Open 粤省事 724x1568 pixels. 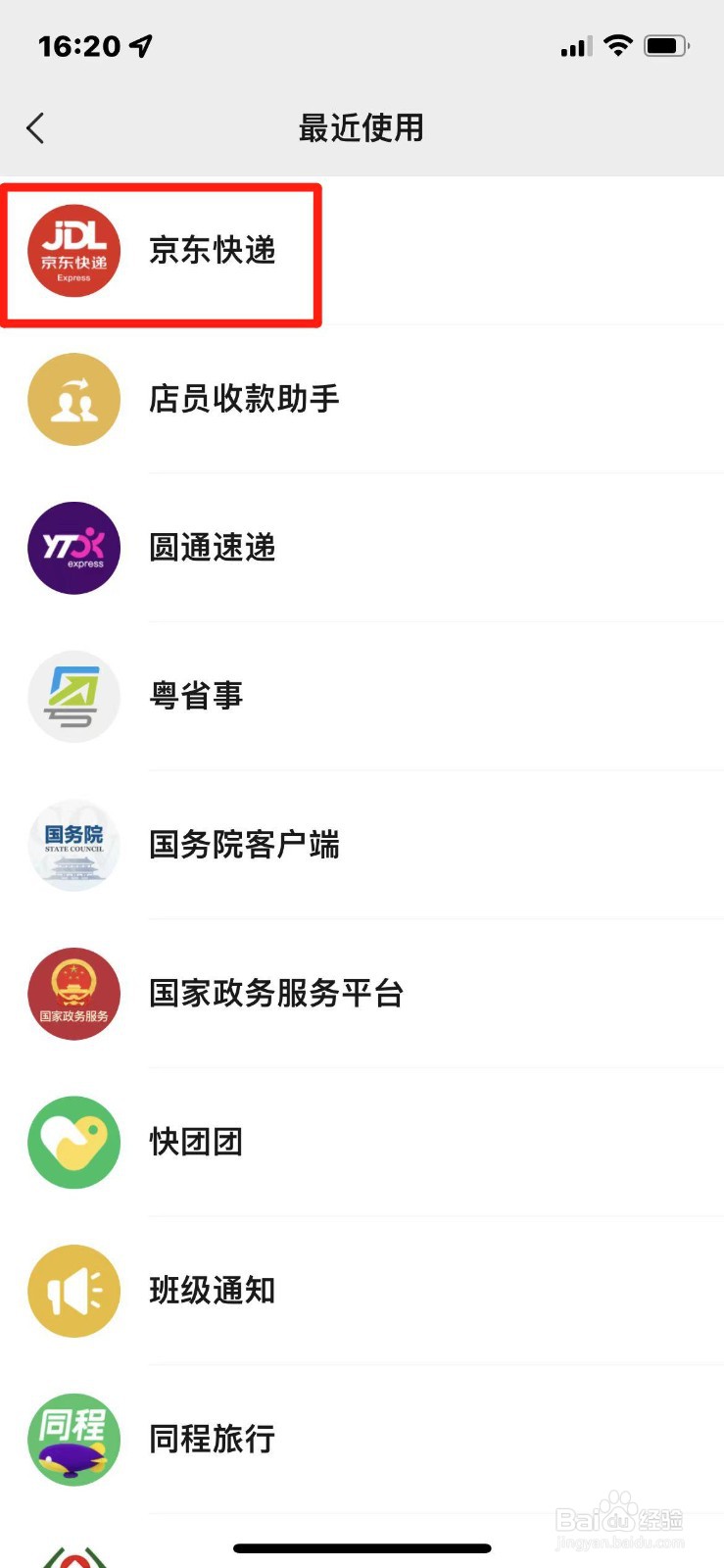(362, 696)
